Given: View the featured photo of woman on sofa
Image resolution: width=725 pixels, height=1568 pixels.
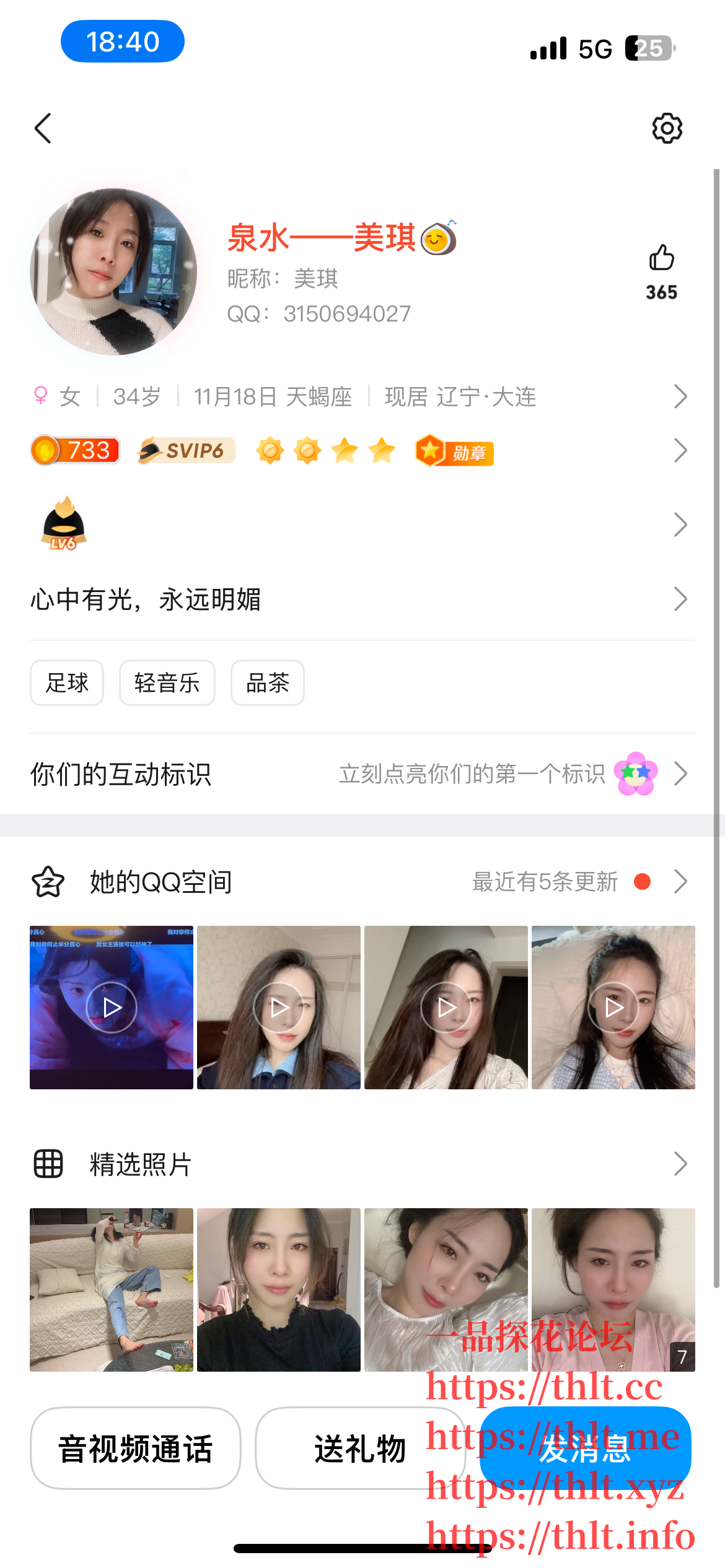Looking at the screenshot, I should pyautogui.click(x=112, y=1289).
